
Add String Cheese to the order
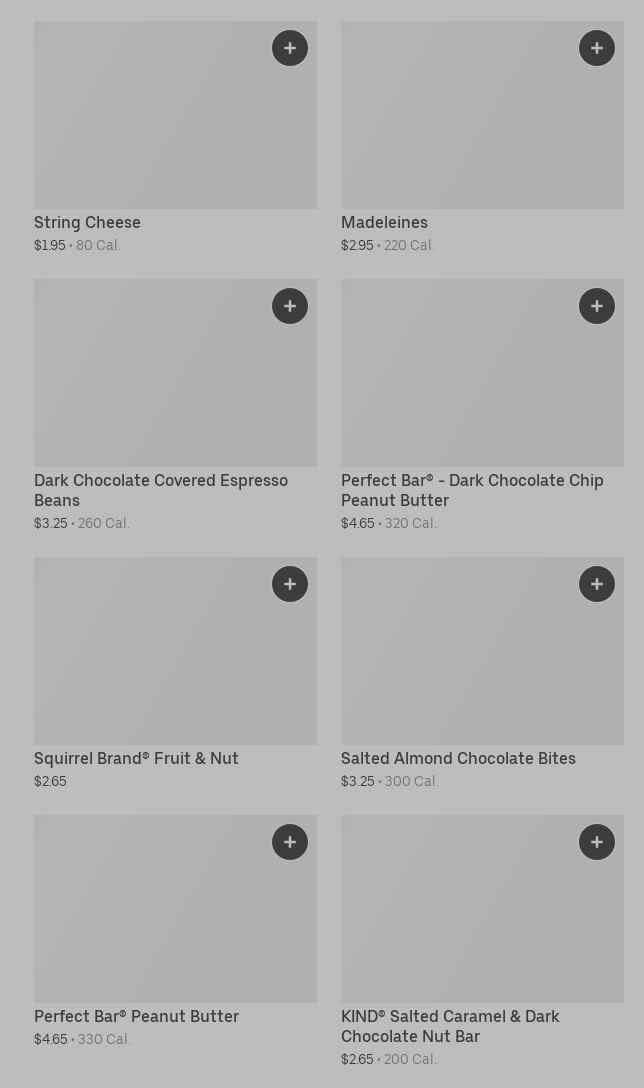(x=290, y=48)
